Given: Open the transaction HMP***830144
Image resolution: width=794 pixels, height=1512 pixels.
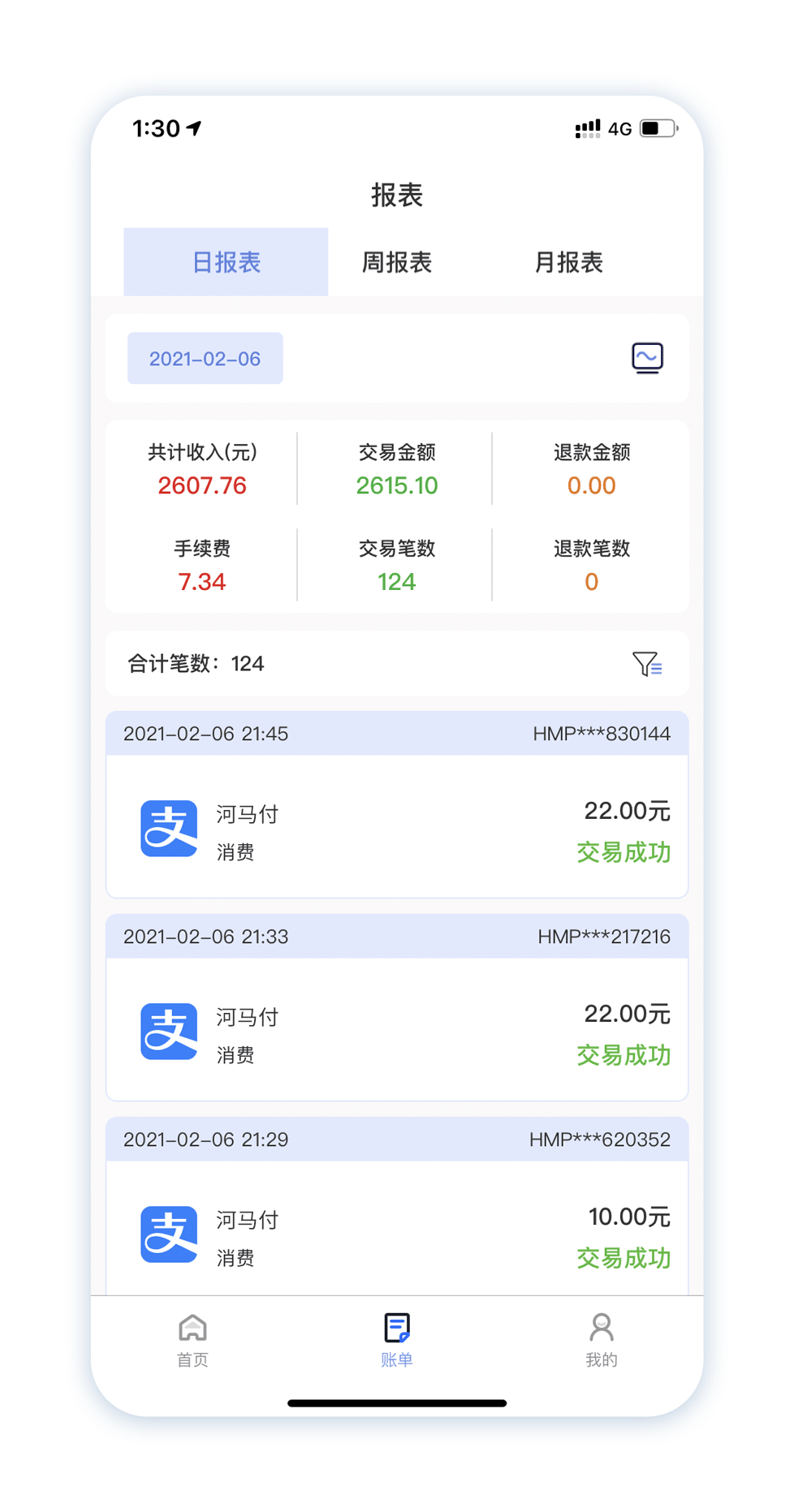Looking at the screenshot, I should pos(396,826).
